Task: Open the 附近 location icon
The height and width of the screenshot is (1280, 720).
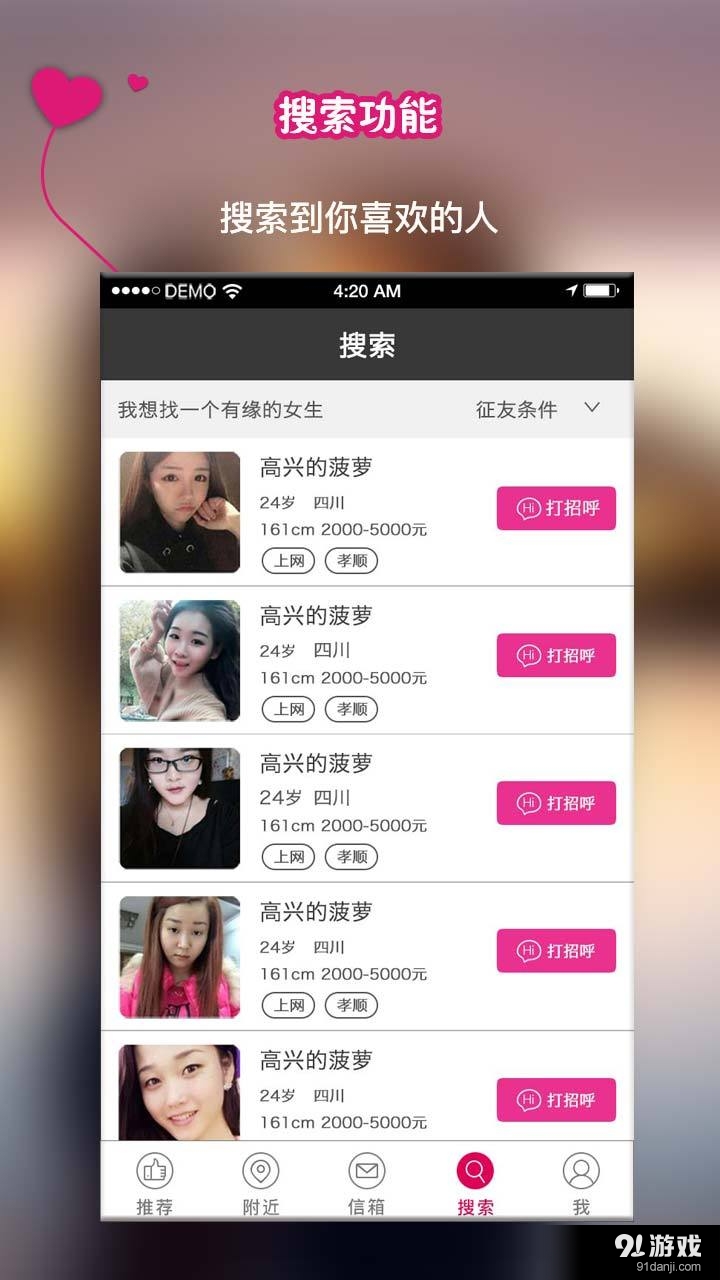Action: (x=261, y=1170)
